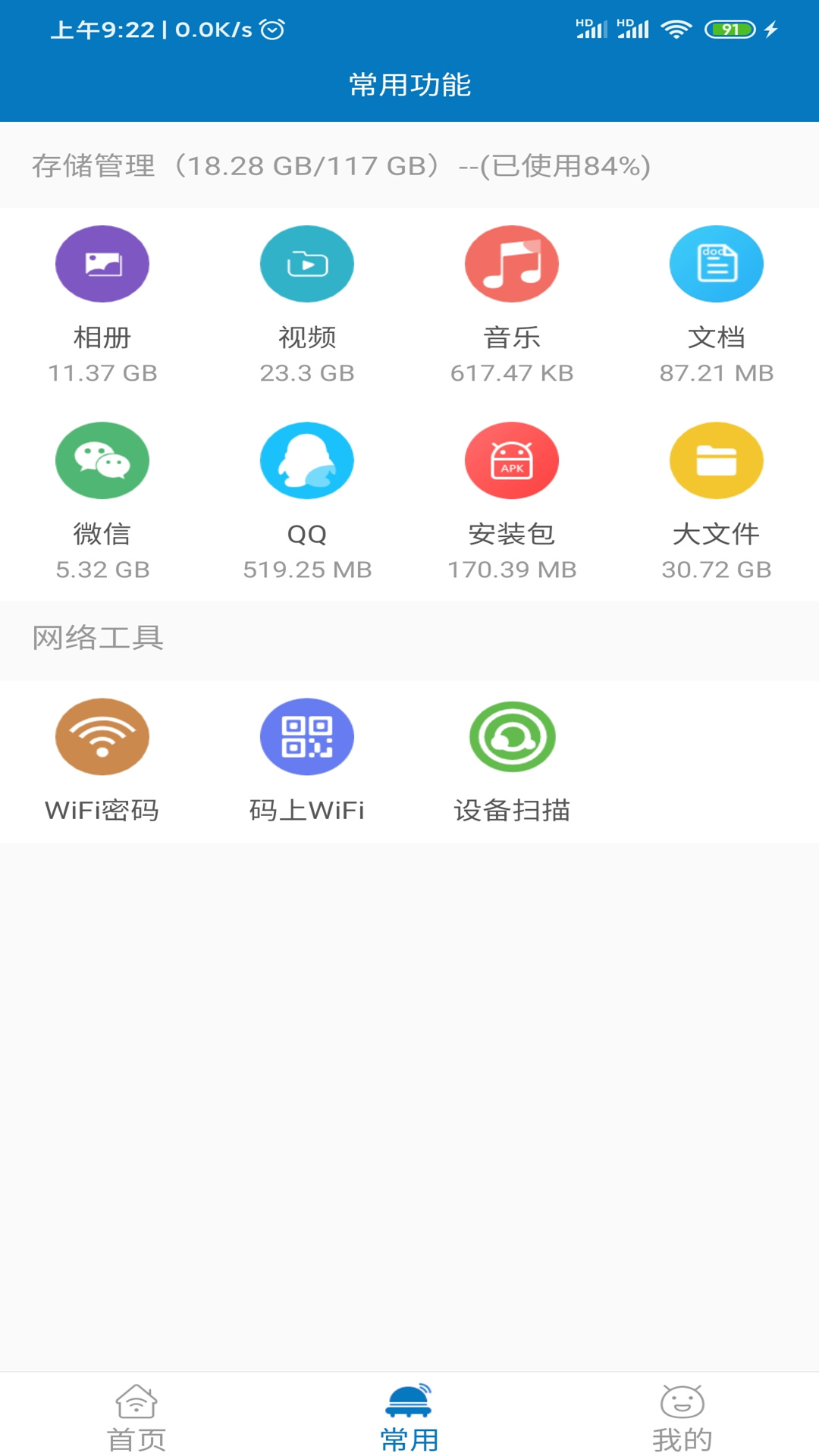Select the 视频 video storage icon

pos(307,263)
